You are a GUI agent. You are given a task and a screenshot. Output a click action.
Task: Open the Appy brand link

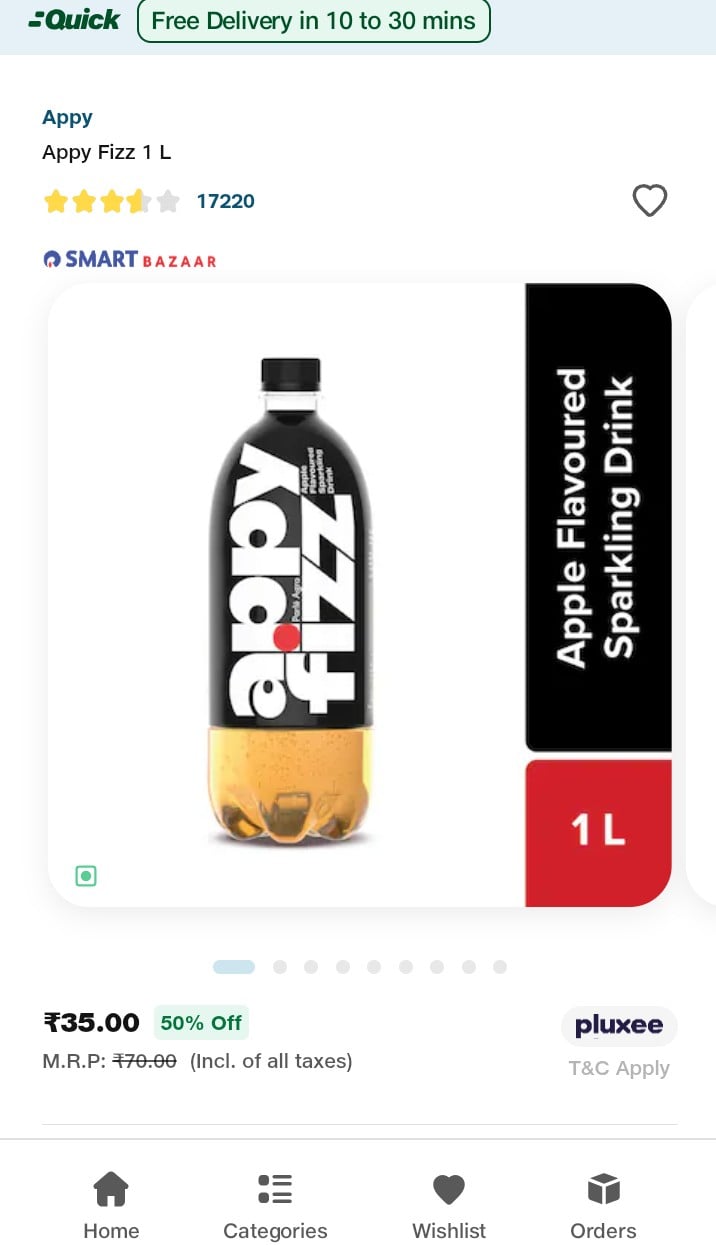67,117
